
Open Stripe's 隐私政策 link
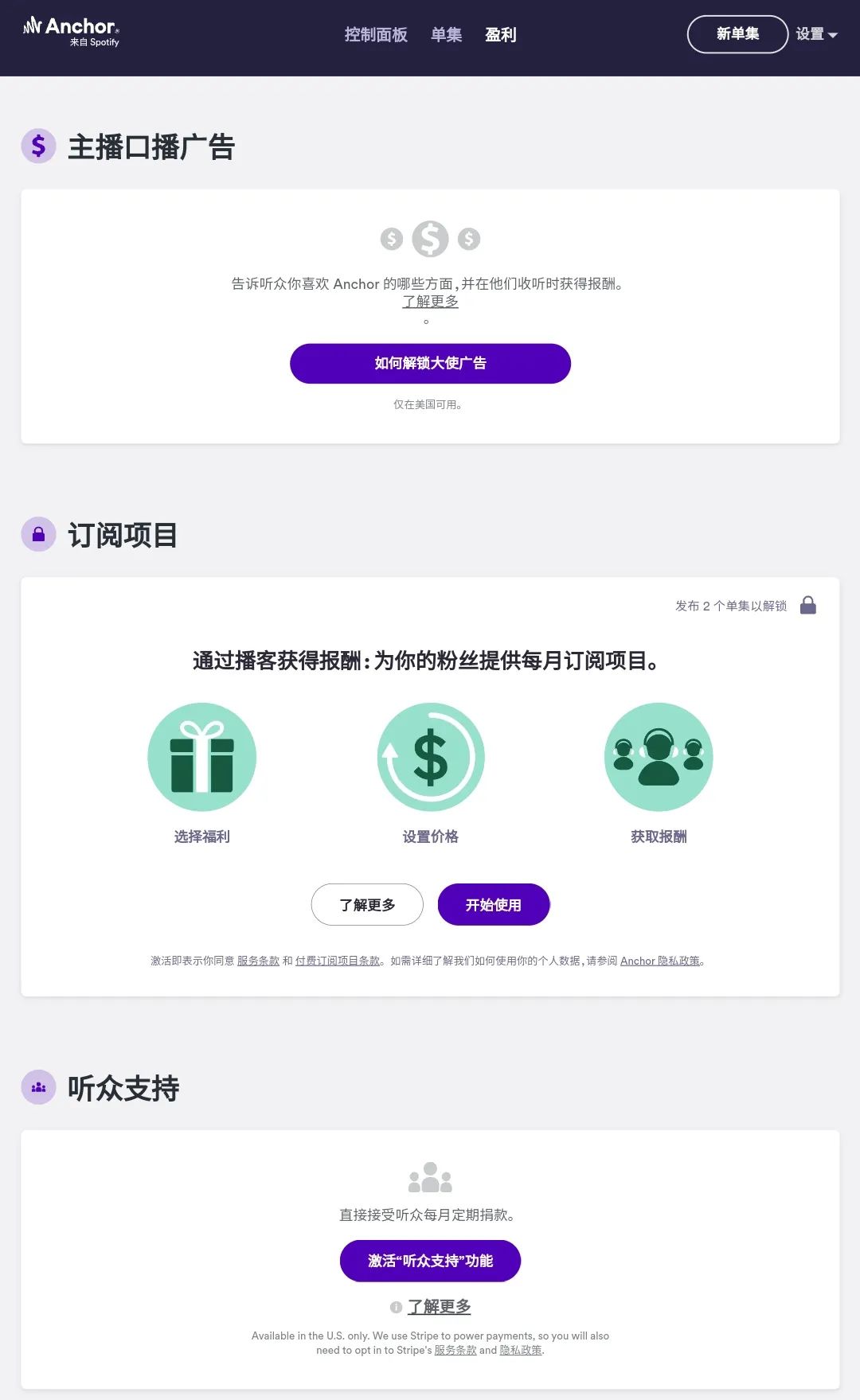[521, 1351]
